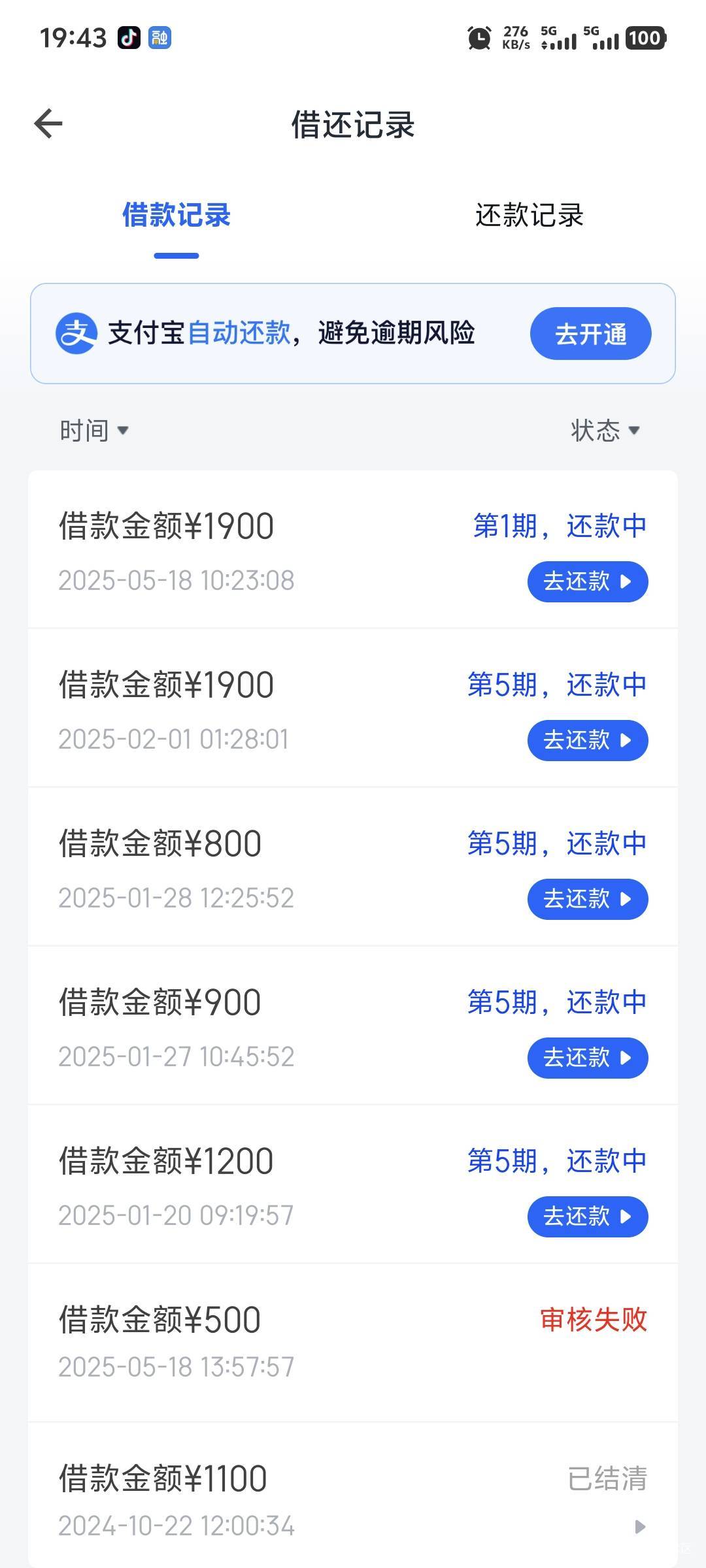The width and height of the screenshot is (706, 1568).
Task: Switch to the 还款记录 tab
Action: pyautogui.click(x=529, y=216)
